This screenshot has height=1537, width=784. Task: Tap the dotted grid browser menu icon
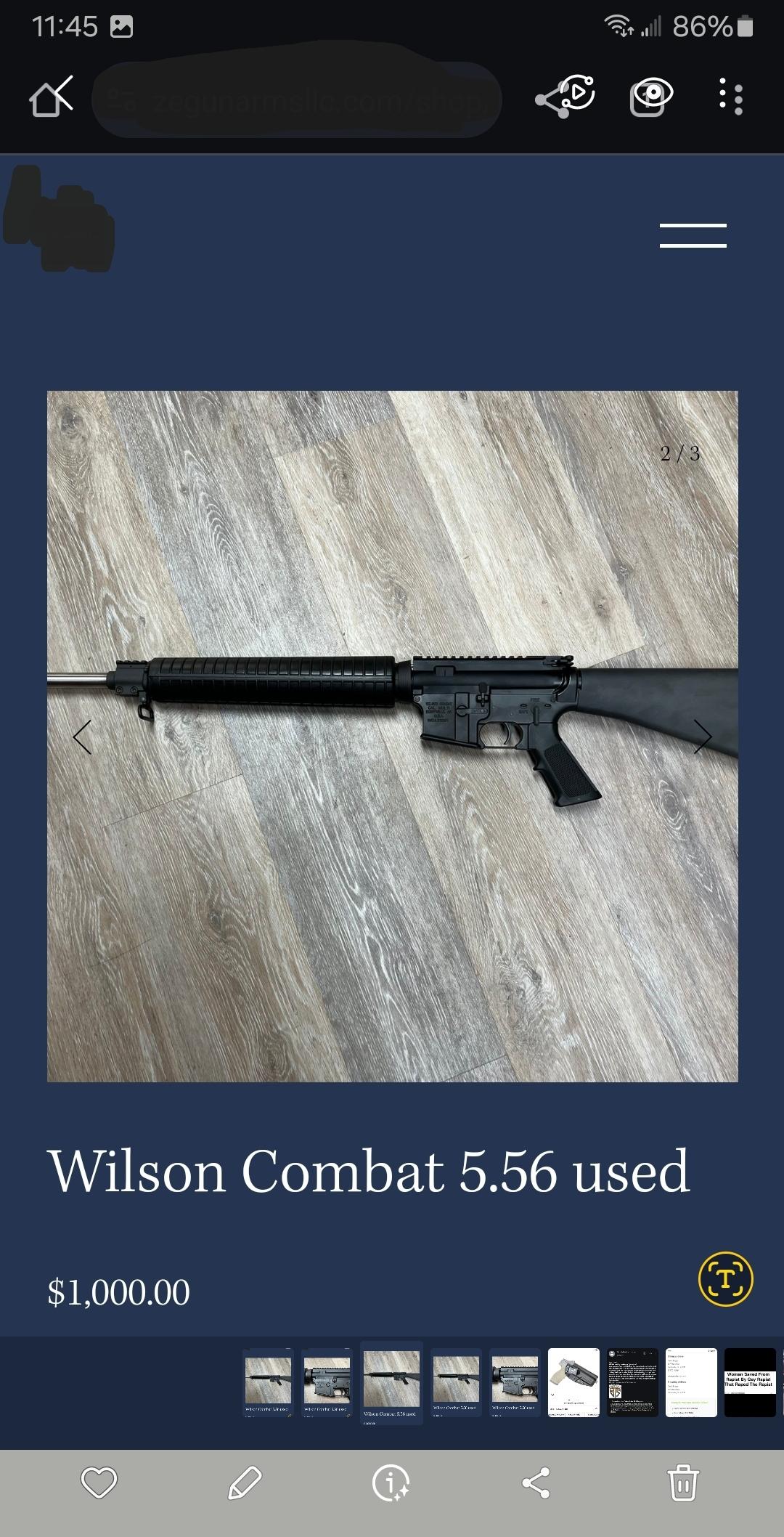tap(732, 97)
